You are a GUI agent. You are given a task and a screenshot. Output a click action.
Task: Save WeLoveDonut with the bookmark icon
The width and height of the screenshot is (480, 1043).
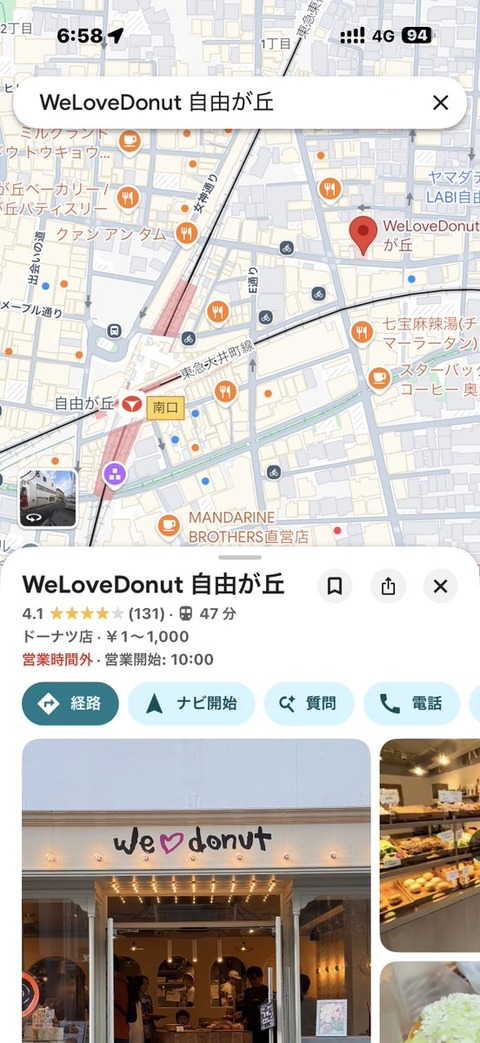(334, 586)
